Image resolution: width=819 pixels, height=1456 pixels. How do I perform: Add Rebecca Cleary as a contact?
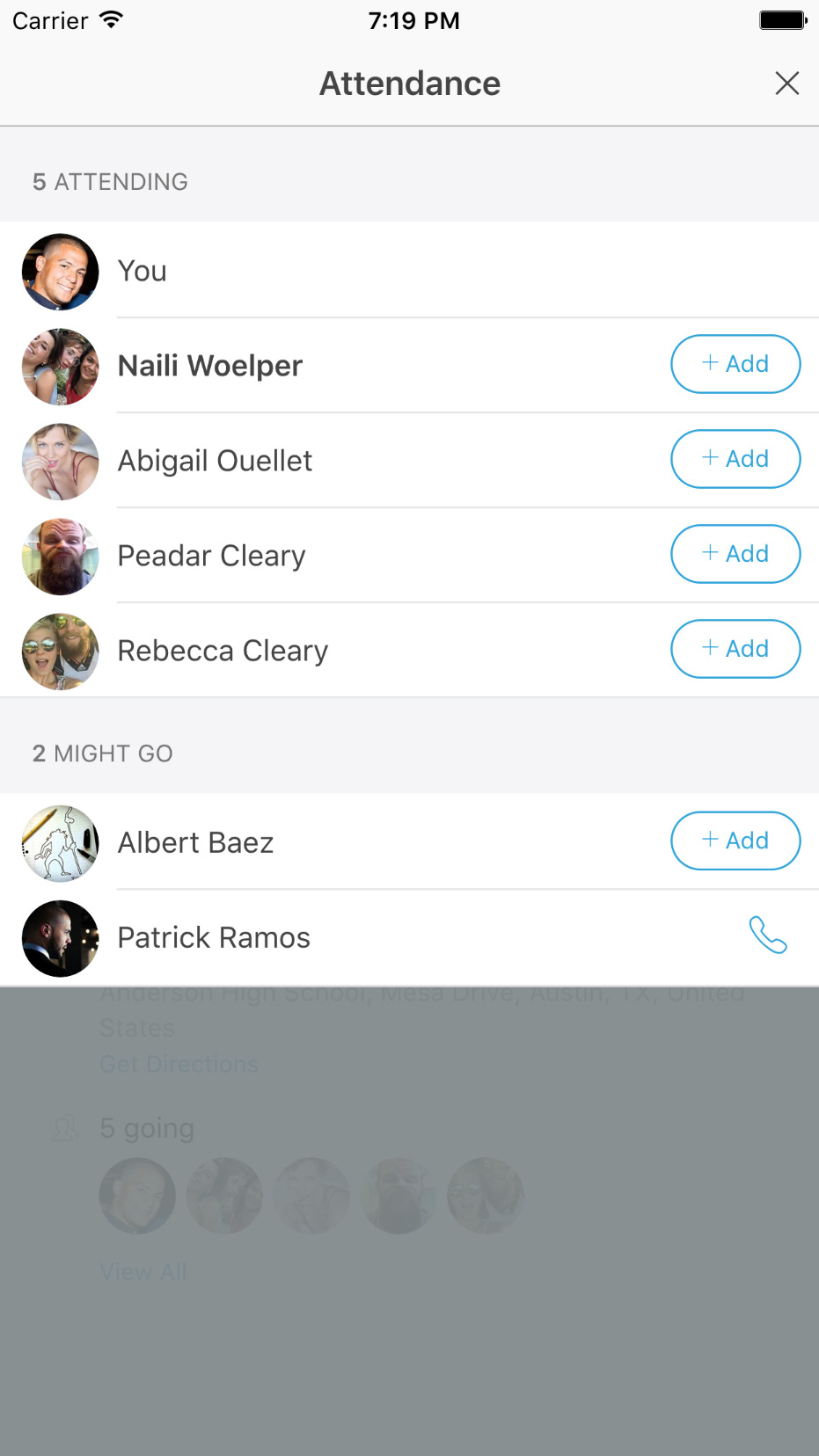(735, 649)
